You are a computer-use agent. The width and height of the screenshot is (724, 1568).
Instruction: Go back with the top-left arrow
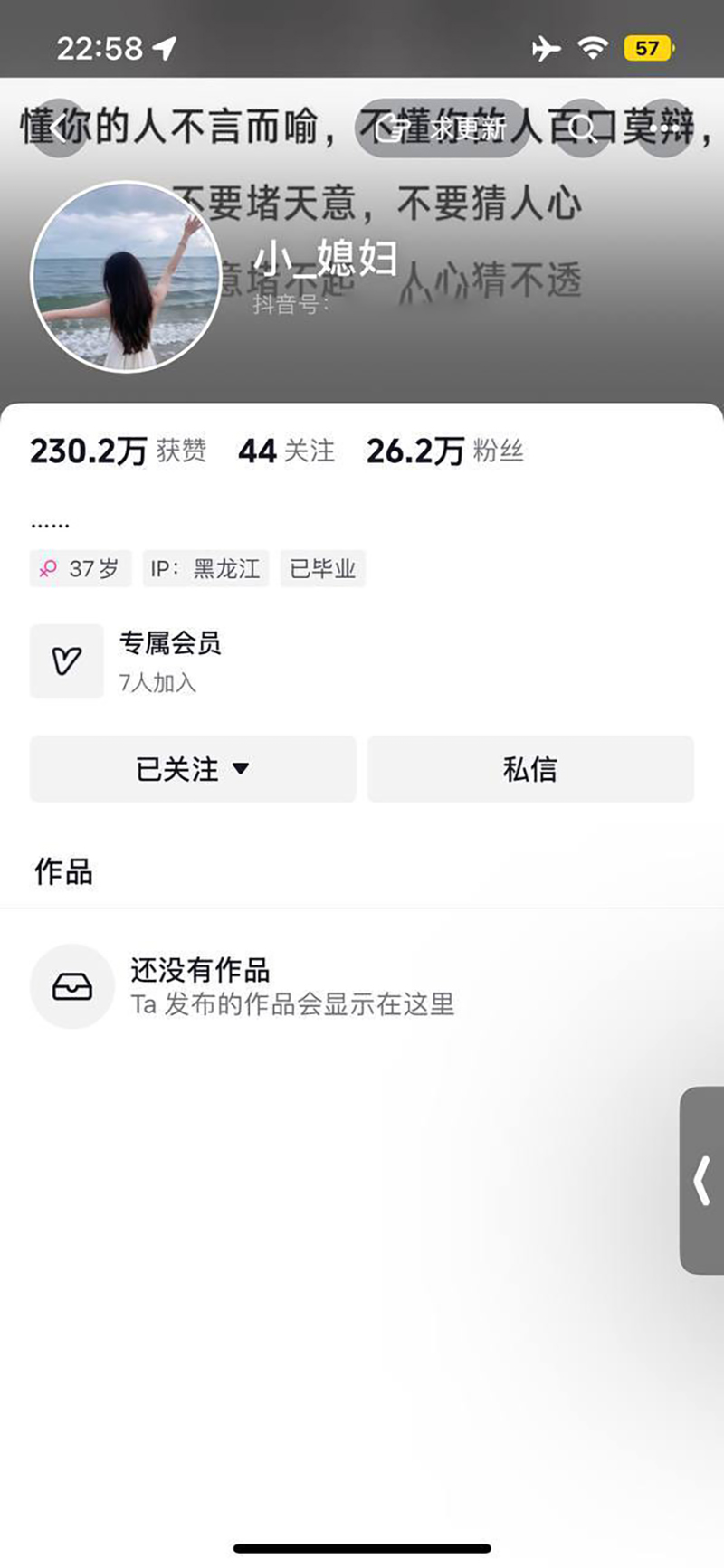pyautogui.click(x=60, y=128)
